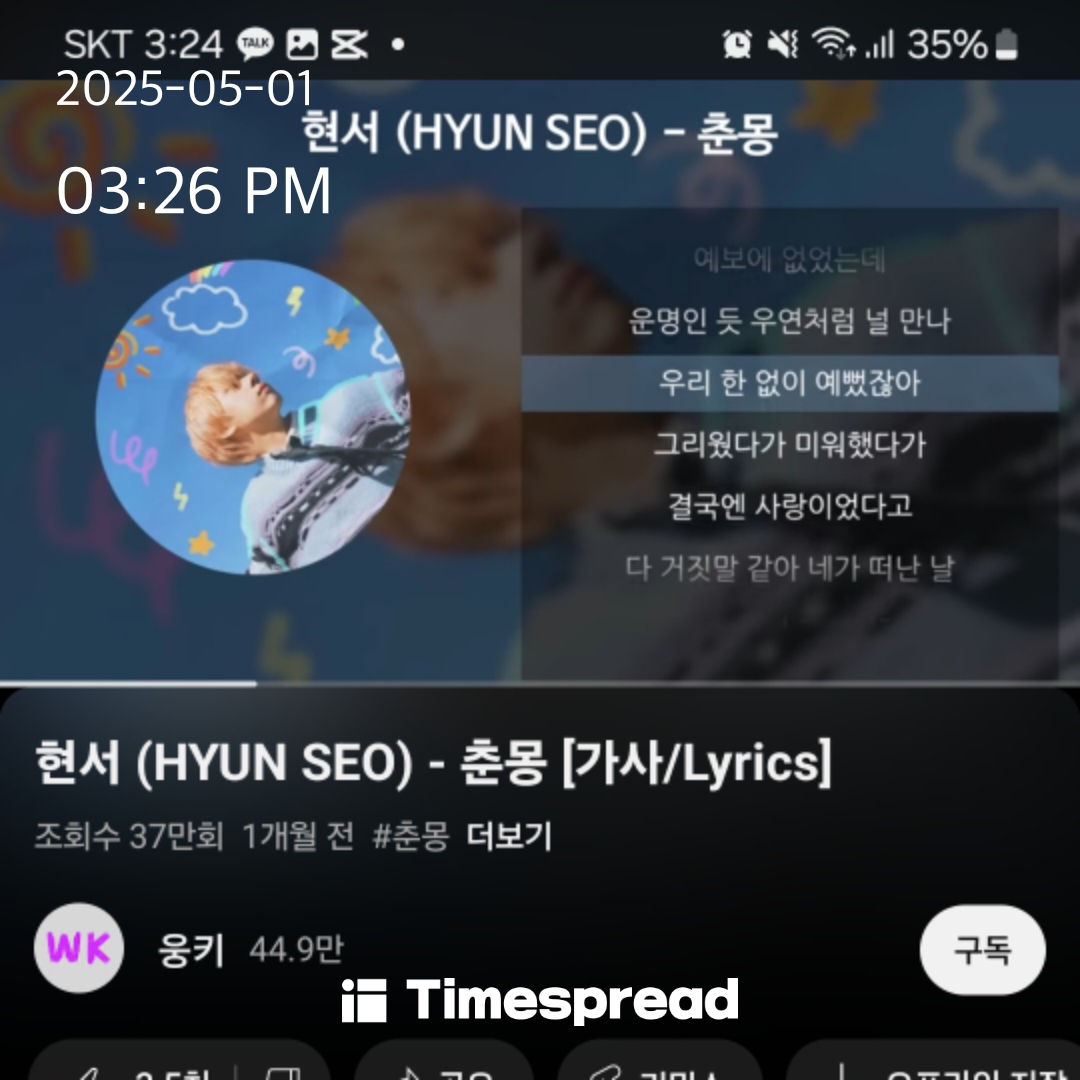Open the #춘몽 hashtag
1080x1080 pixels.
(x=410, y=835)
